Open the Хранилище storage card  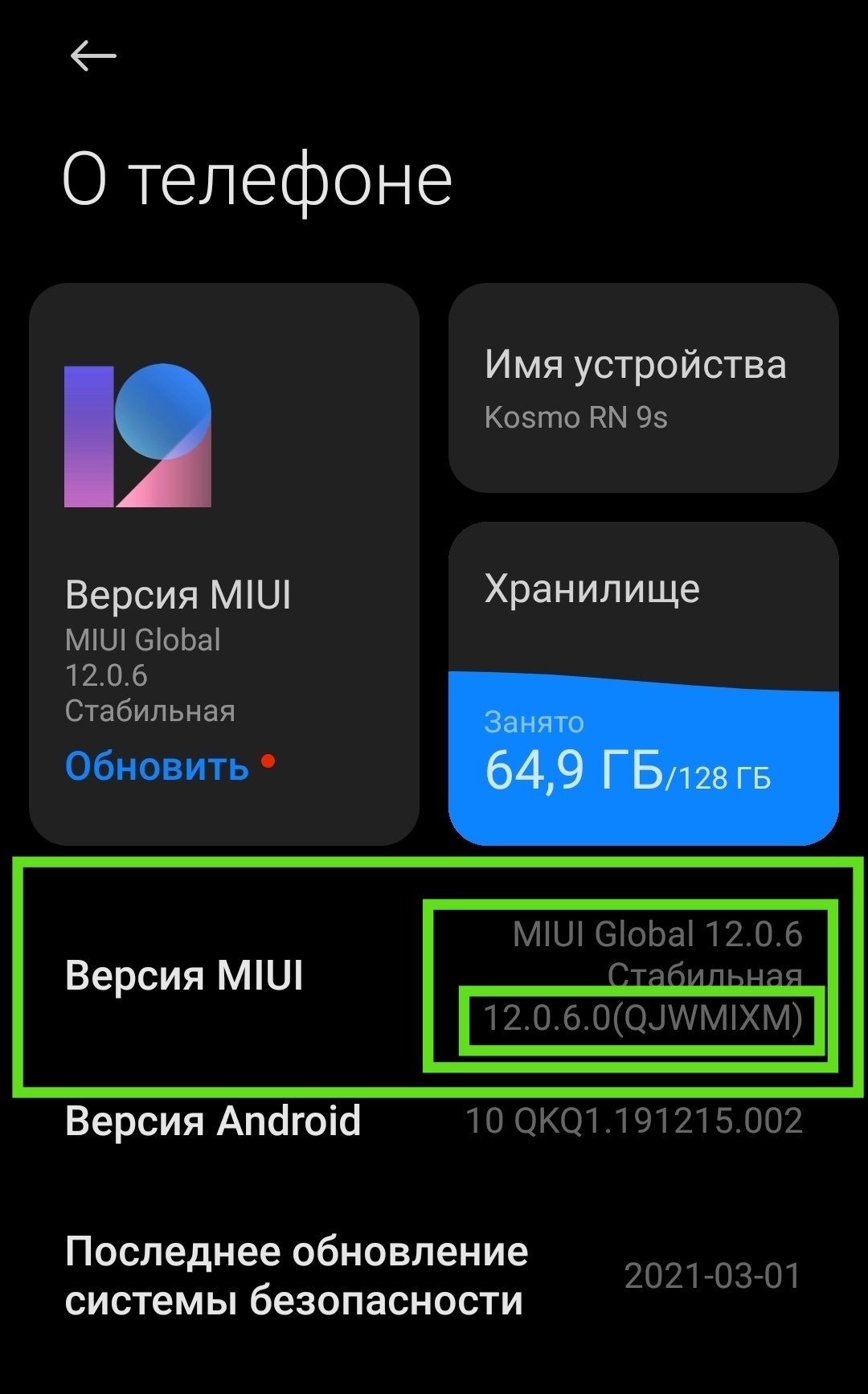643,683
